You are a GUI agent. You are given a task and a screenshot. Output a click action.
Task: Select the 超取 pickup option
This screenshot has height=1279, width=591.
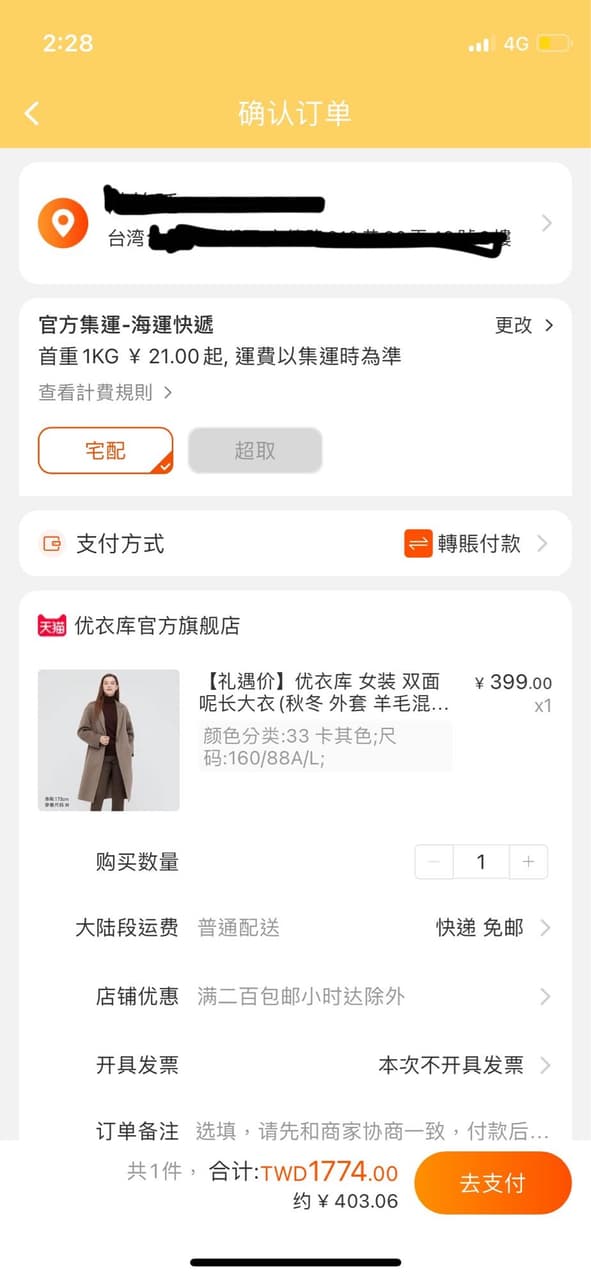(255, 450)
